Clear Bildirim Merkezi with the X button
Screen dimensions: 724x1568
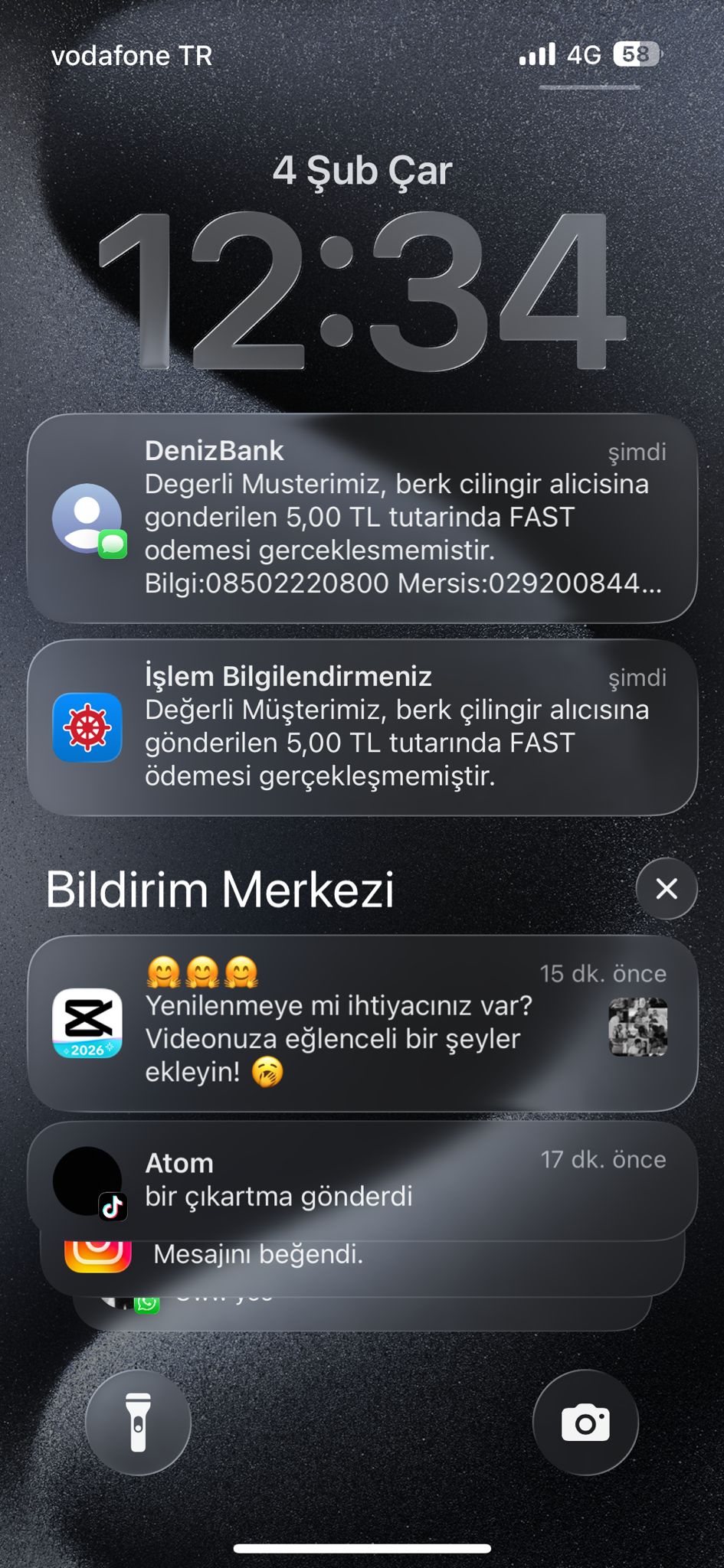[x=667, y=889]
